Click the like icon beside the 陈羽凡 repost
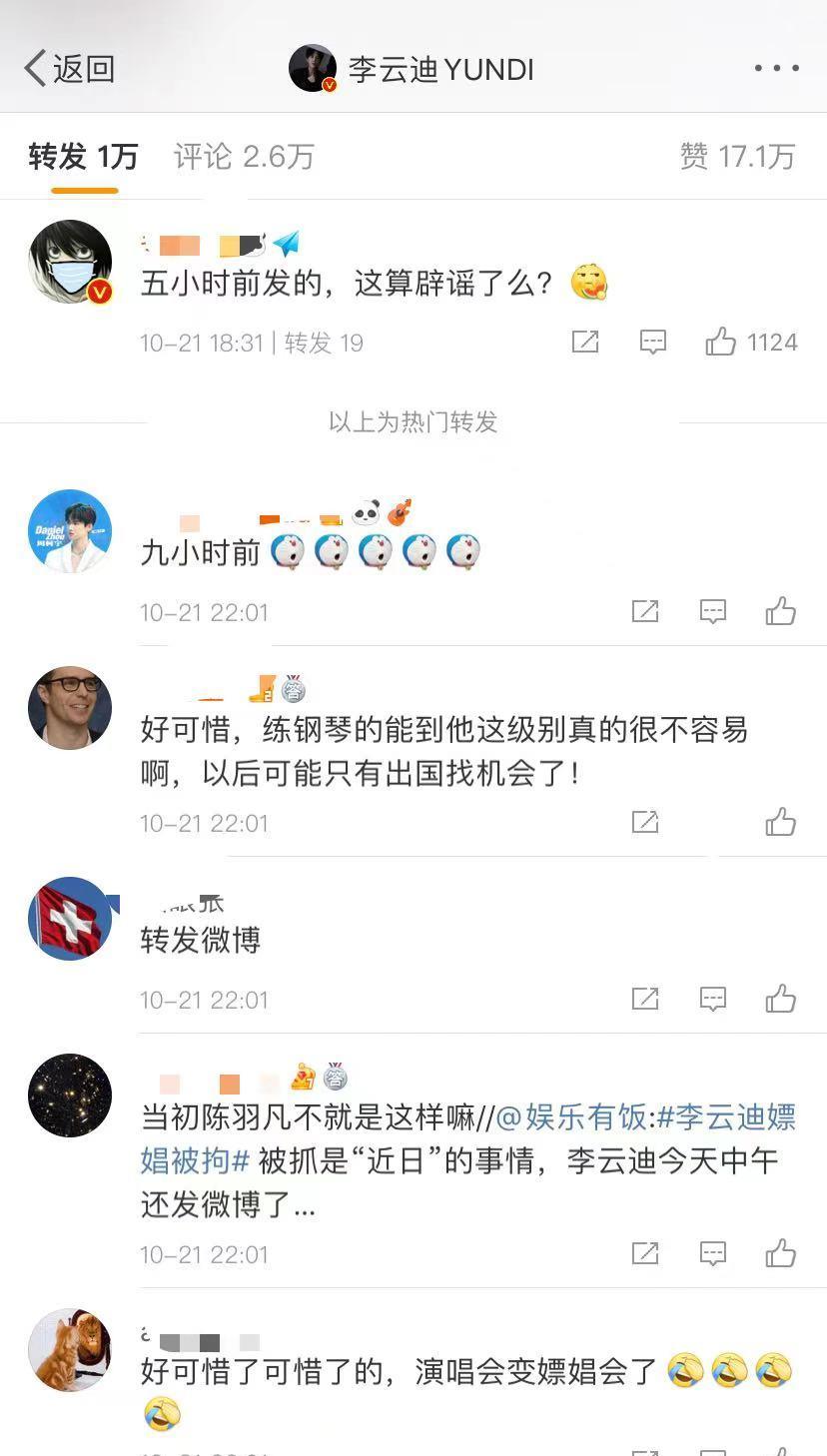Screen dimensions: 827x1456 point(784,1254)
